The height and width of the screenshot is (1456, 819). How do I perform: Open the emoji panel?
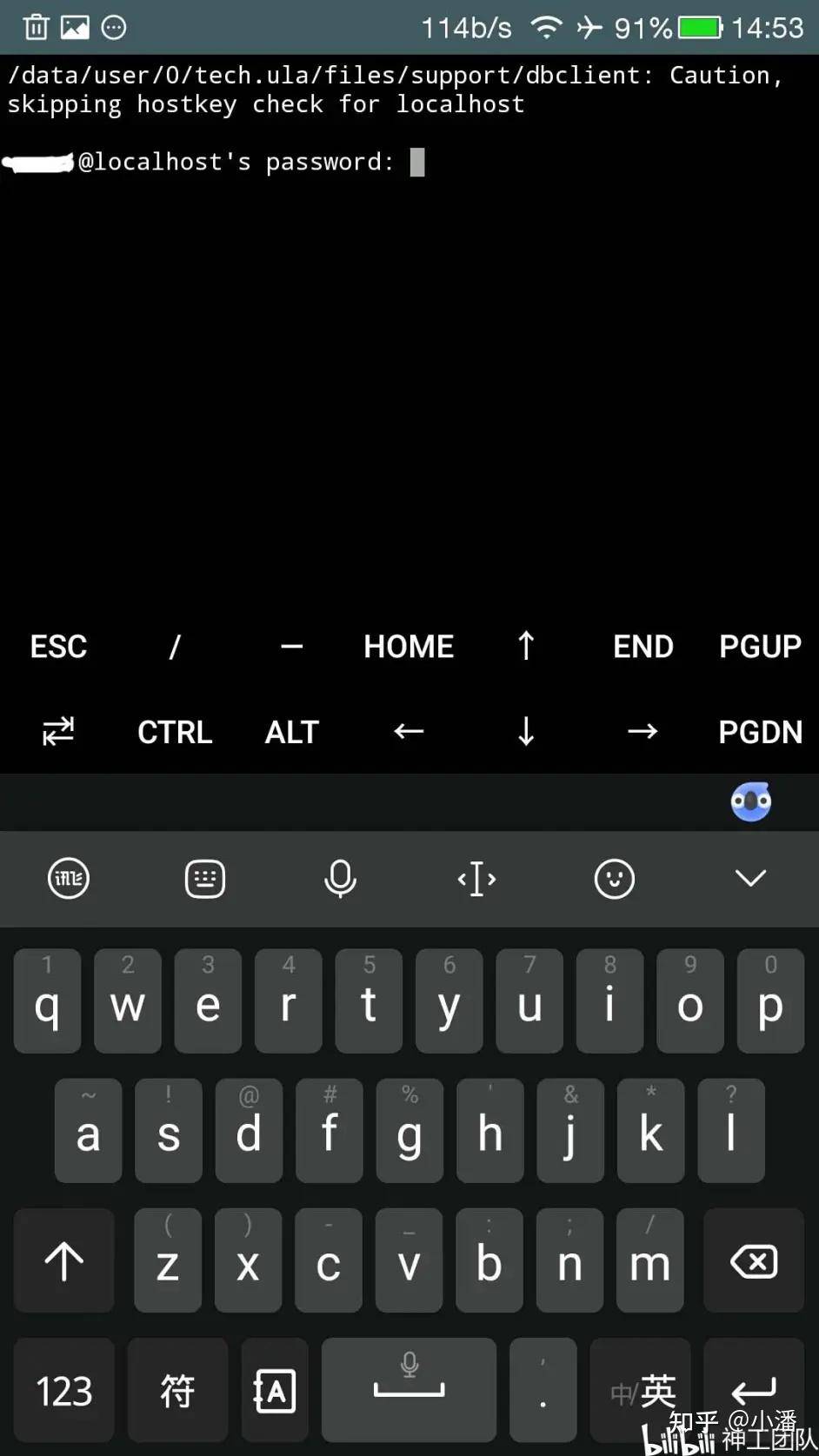click(614, 879)
